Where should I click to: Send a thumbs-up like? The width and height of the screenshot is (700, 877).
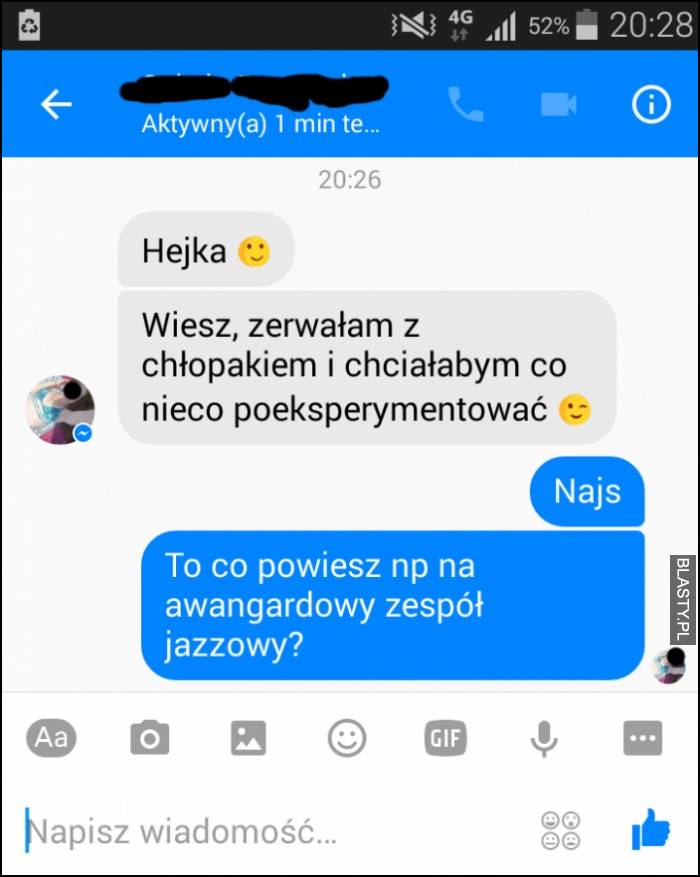click(650, 828)
